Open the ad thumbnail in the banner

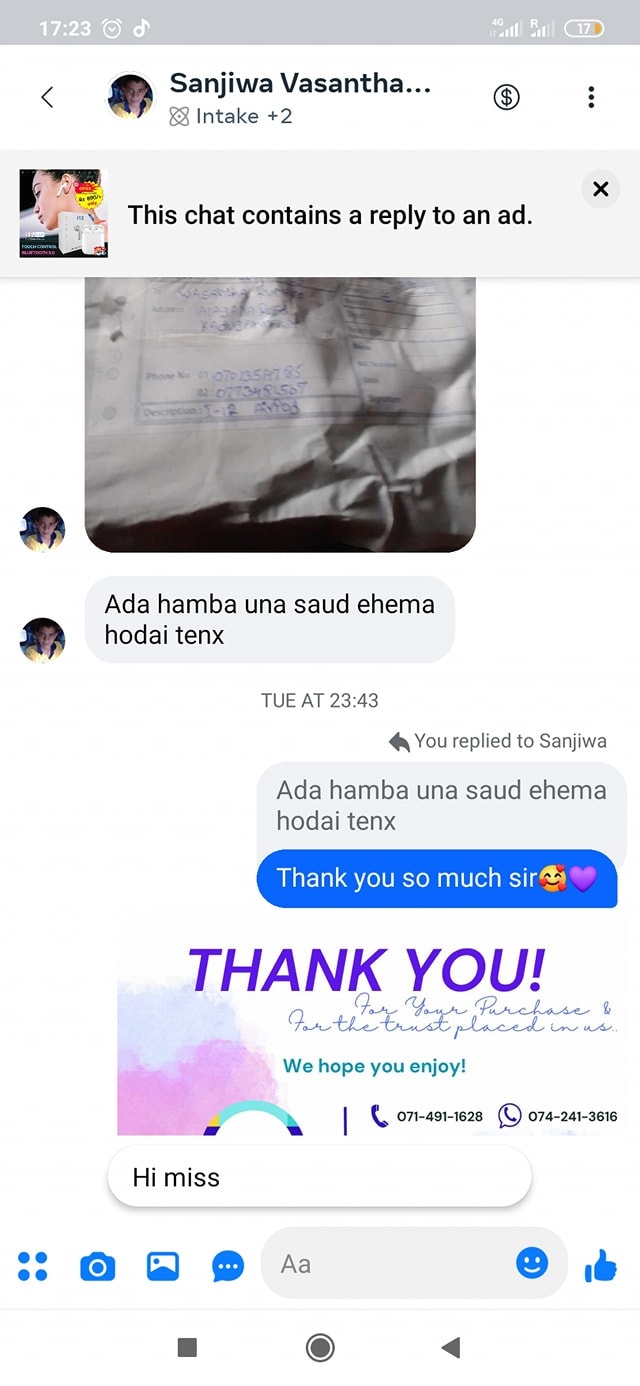(61, 214)
